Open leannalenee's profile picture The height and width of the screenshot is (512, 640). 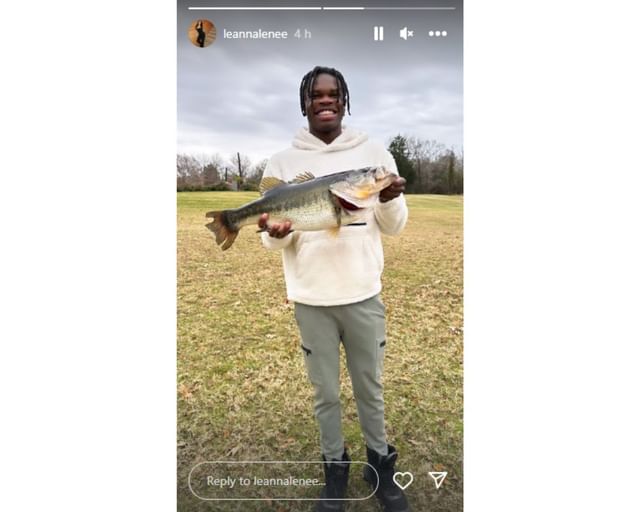pyautogui.click(x=202, y=33)
